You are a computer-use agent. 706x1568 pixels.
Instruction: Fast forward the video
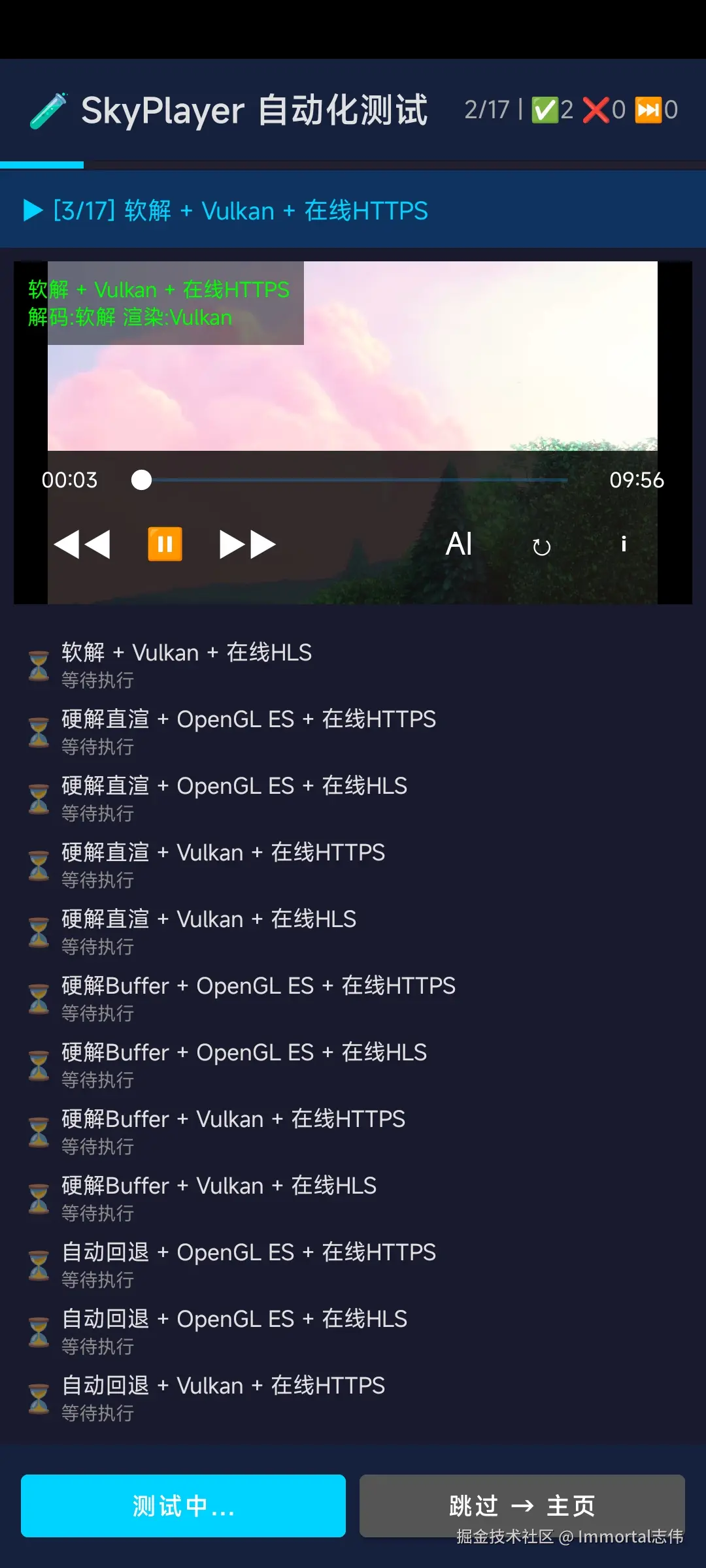pyautogui.click(x=247, y=544)
